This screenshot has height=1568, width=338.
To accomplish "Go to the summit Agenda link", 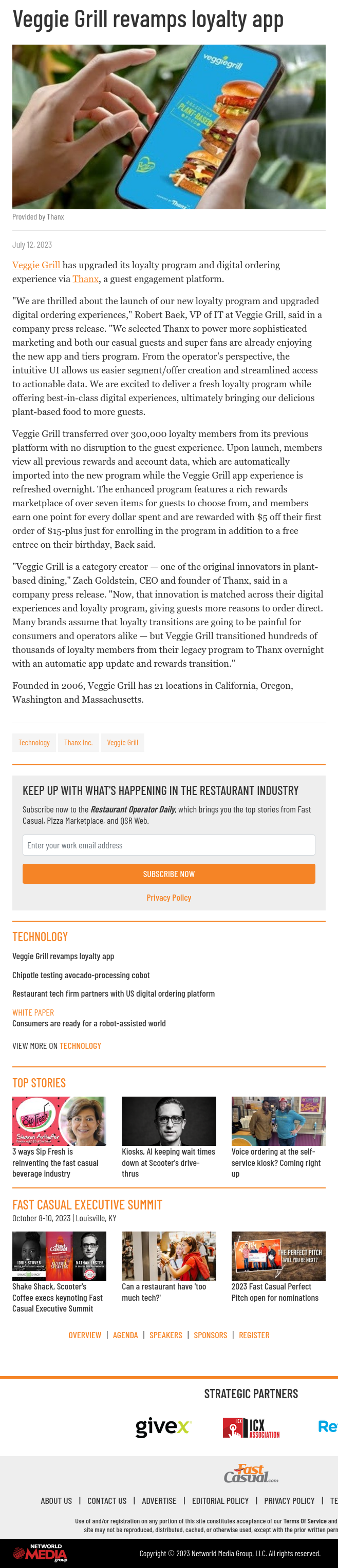I will [x=126, y=1335].
